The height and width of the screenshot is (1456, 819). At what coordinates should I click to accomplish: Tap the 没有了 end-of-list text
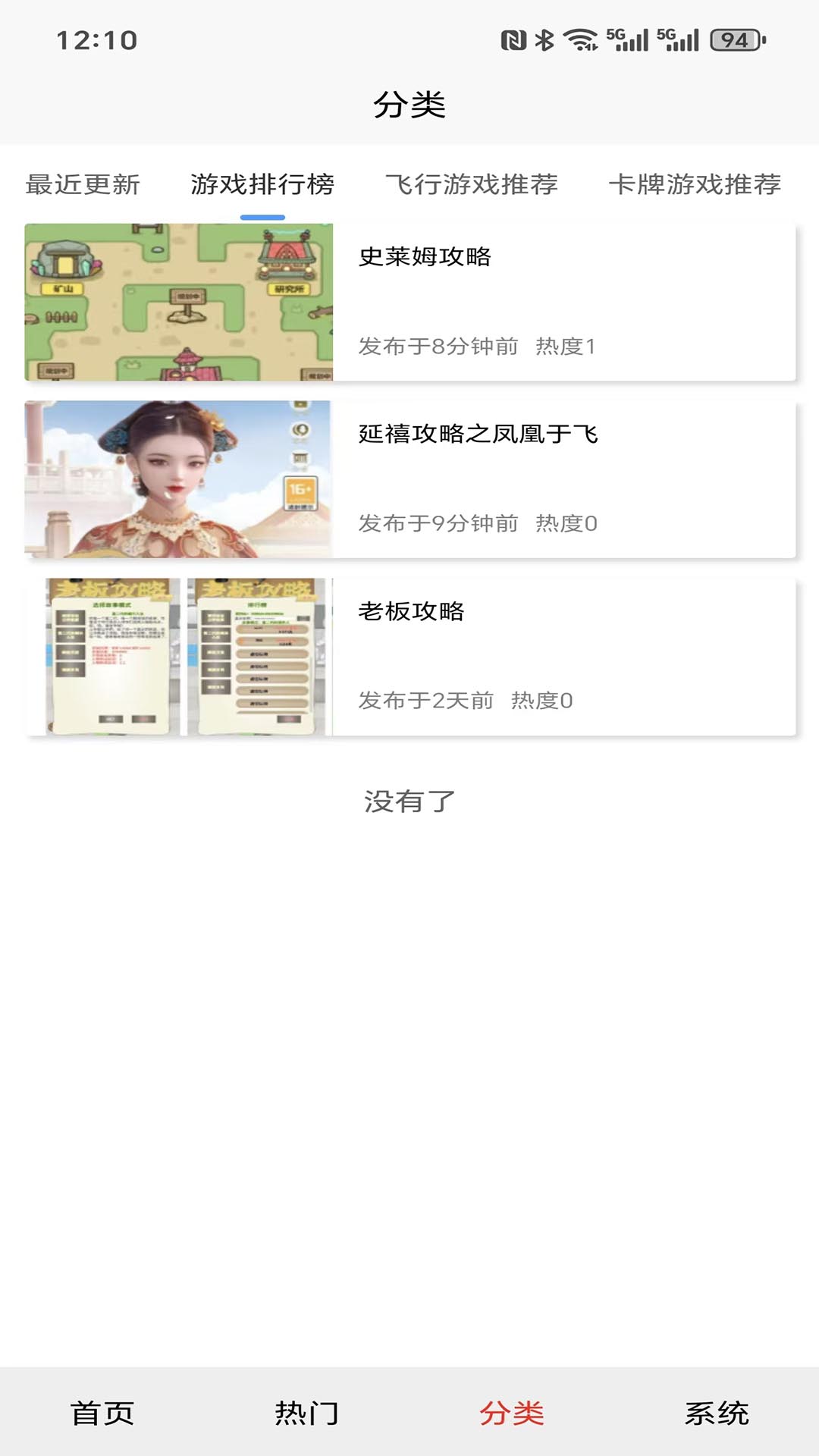pos(409,802)
